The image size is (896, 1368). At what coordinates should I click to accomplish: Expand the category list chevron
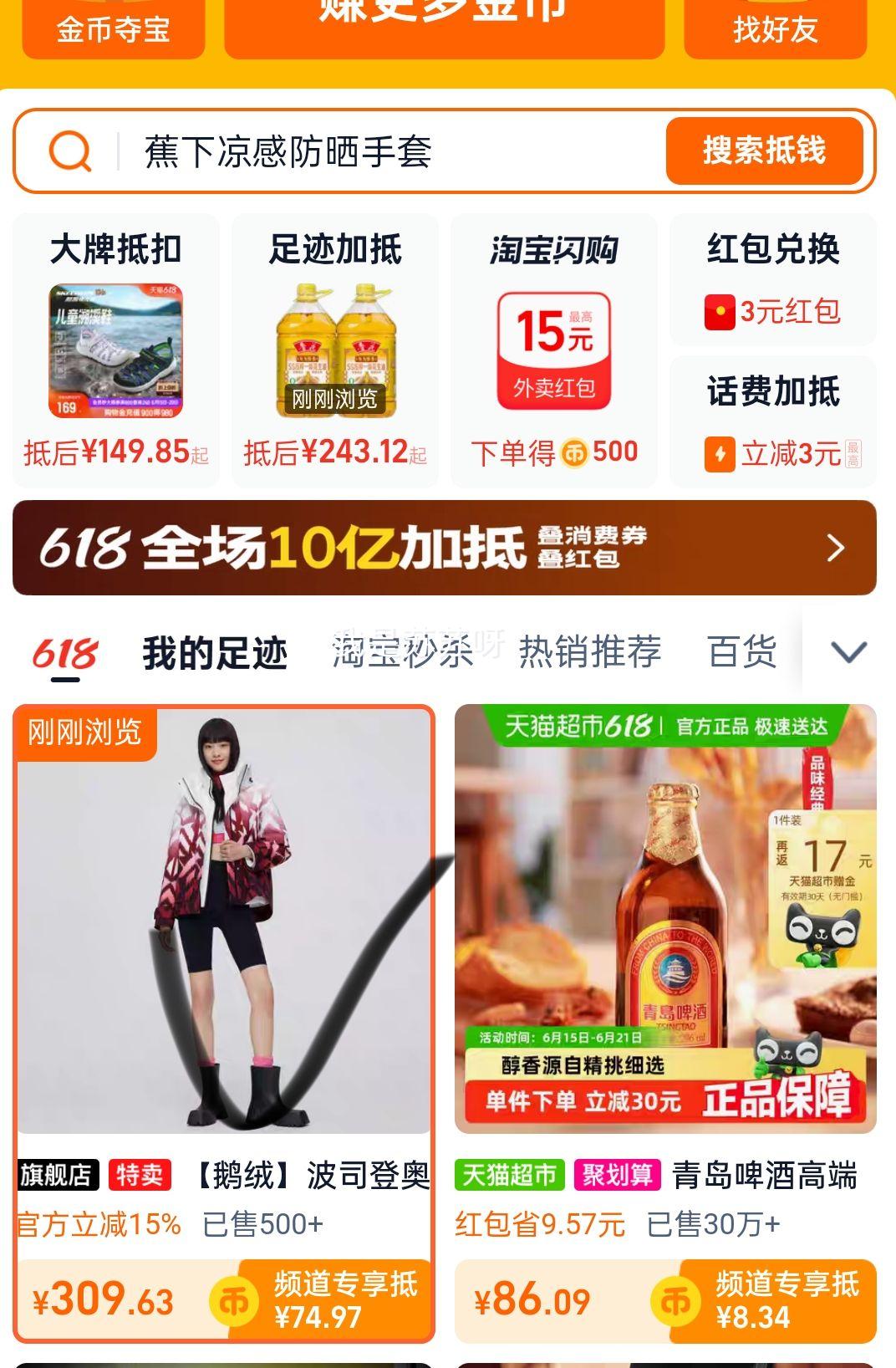848,651
